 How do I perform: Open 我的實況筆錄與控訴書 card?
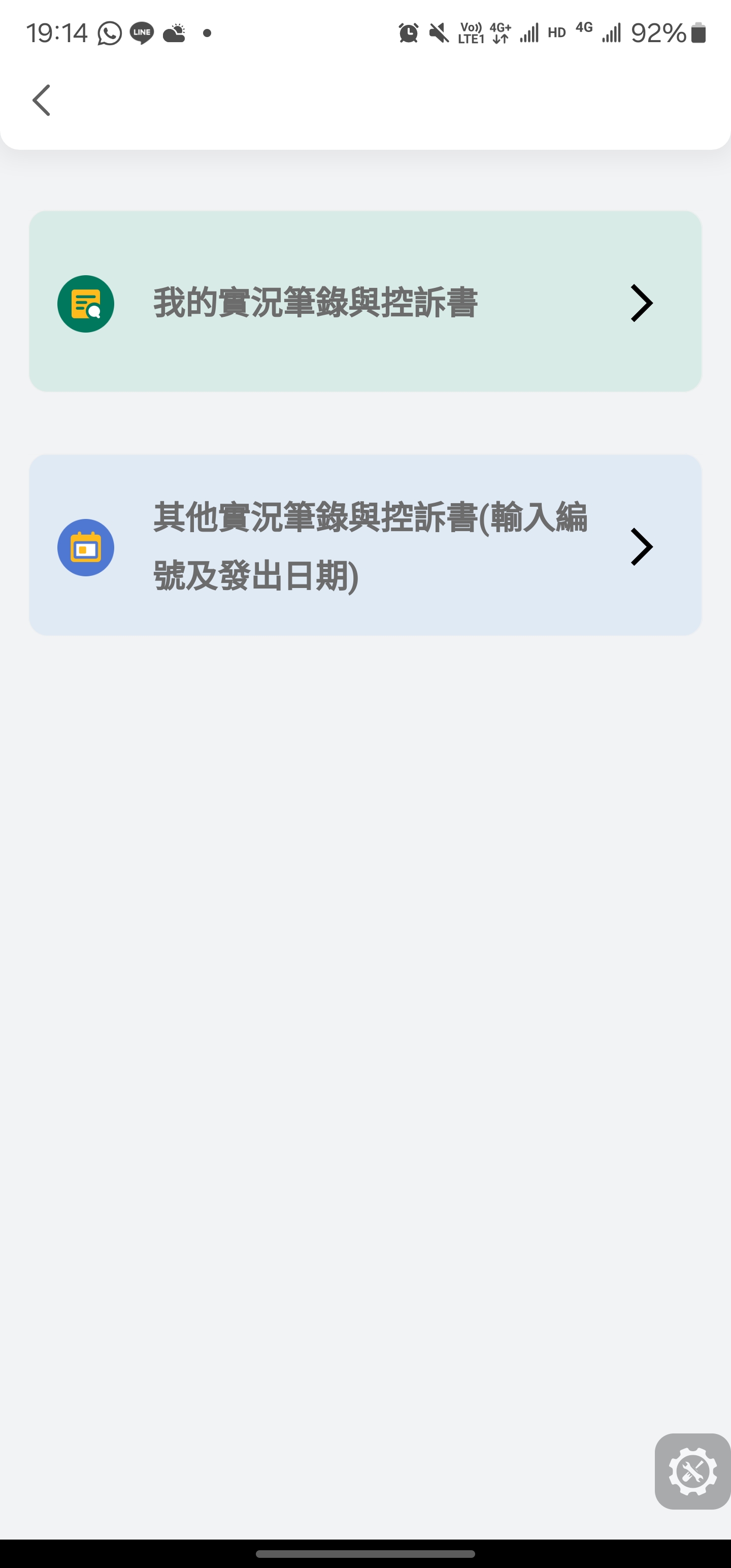coord(365,302)
